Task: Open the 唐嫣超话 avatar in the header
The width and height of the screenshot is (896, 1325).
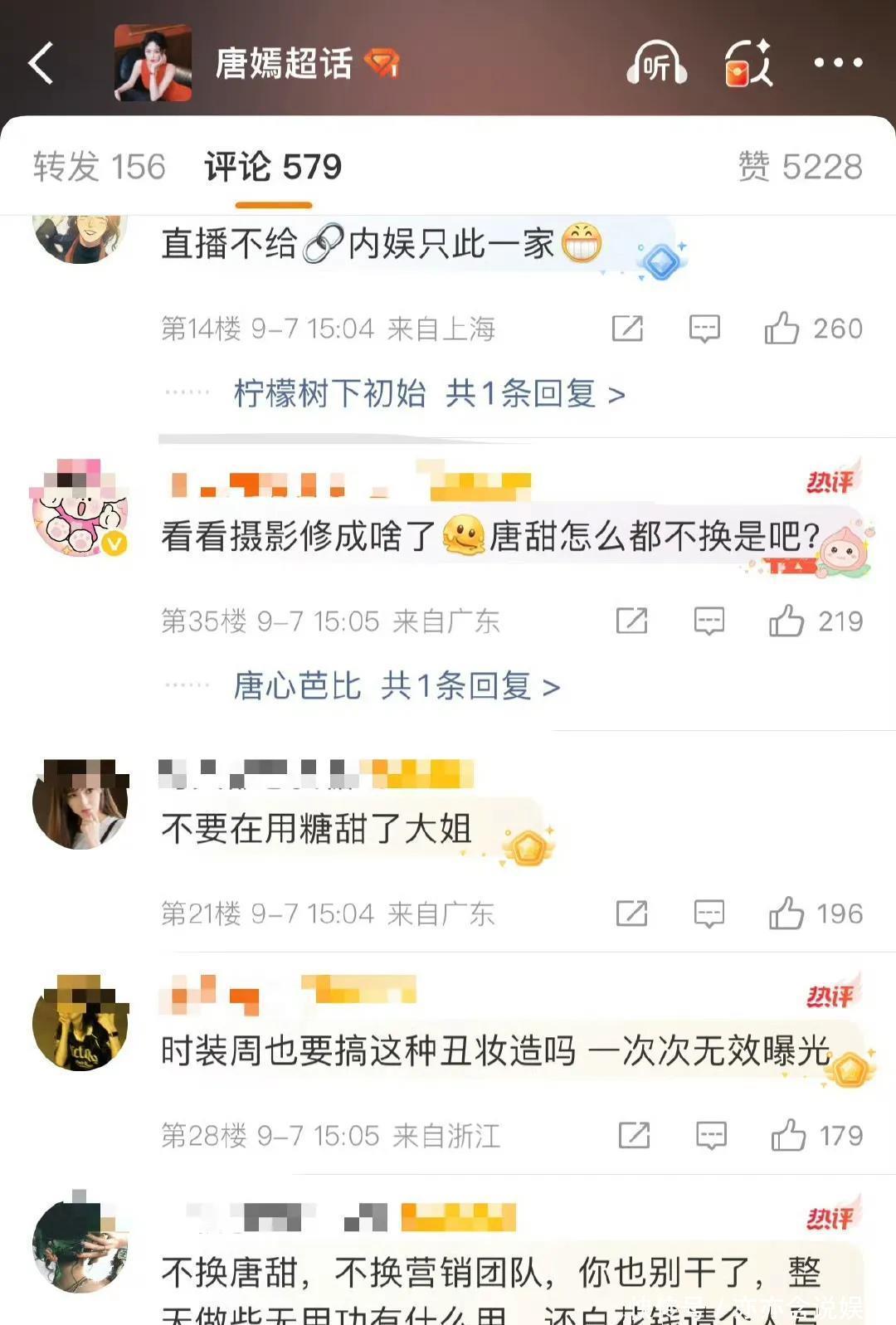Action: [153, 63]
